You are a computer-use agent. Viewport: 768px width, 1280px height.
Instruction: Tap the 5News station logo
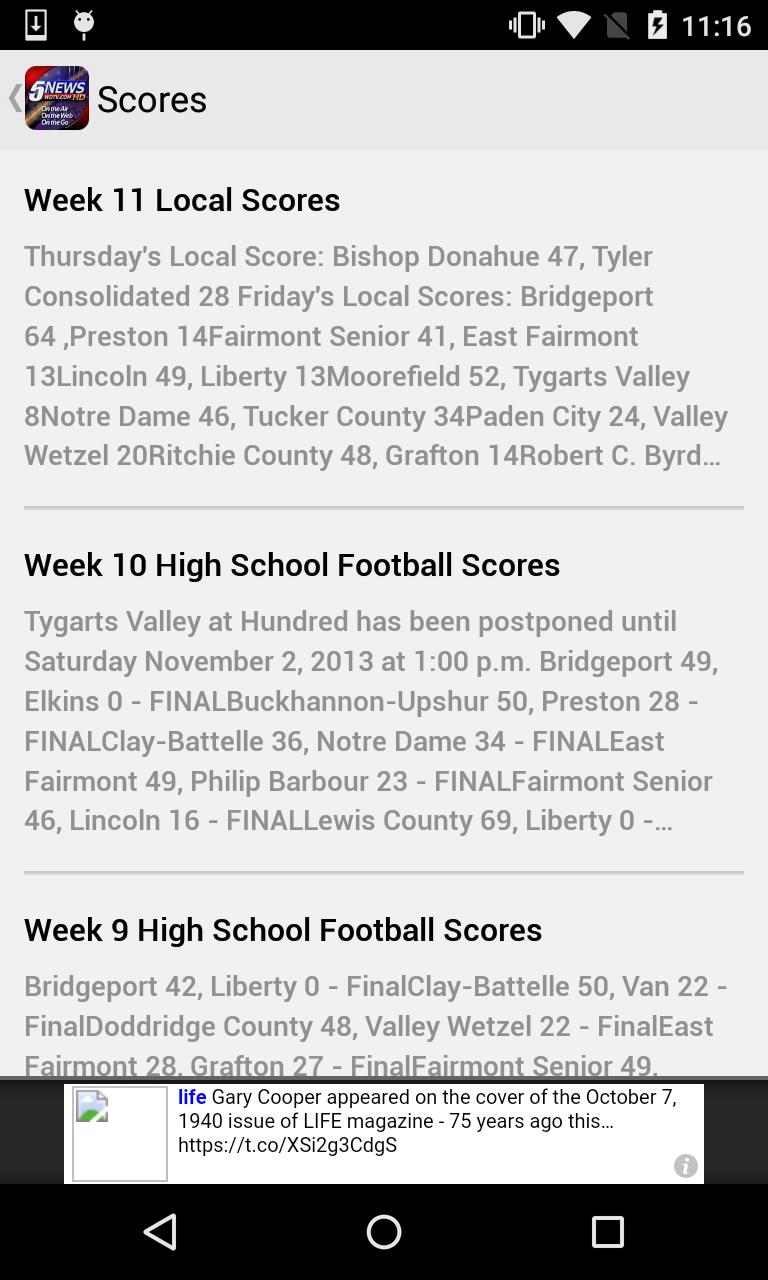(56, 98)
